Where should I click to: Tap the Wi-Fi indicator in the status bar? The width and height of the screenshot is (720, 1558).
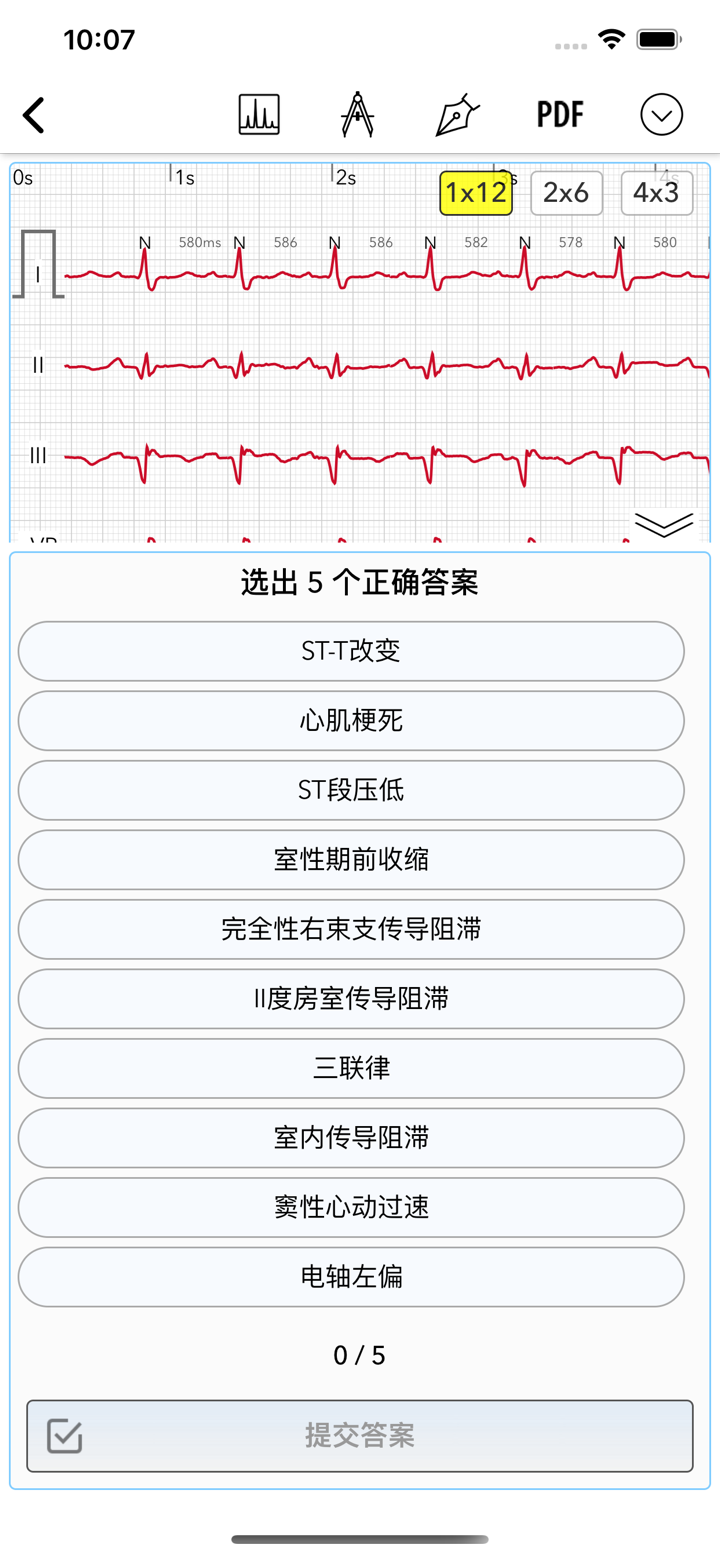tap(612, 39)
